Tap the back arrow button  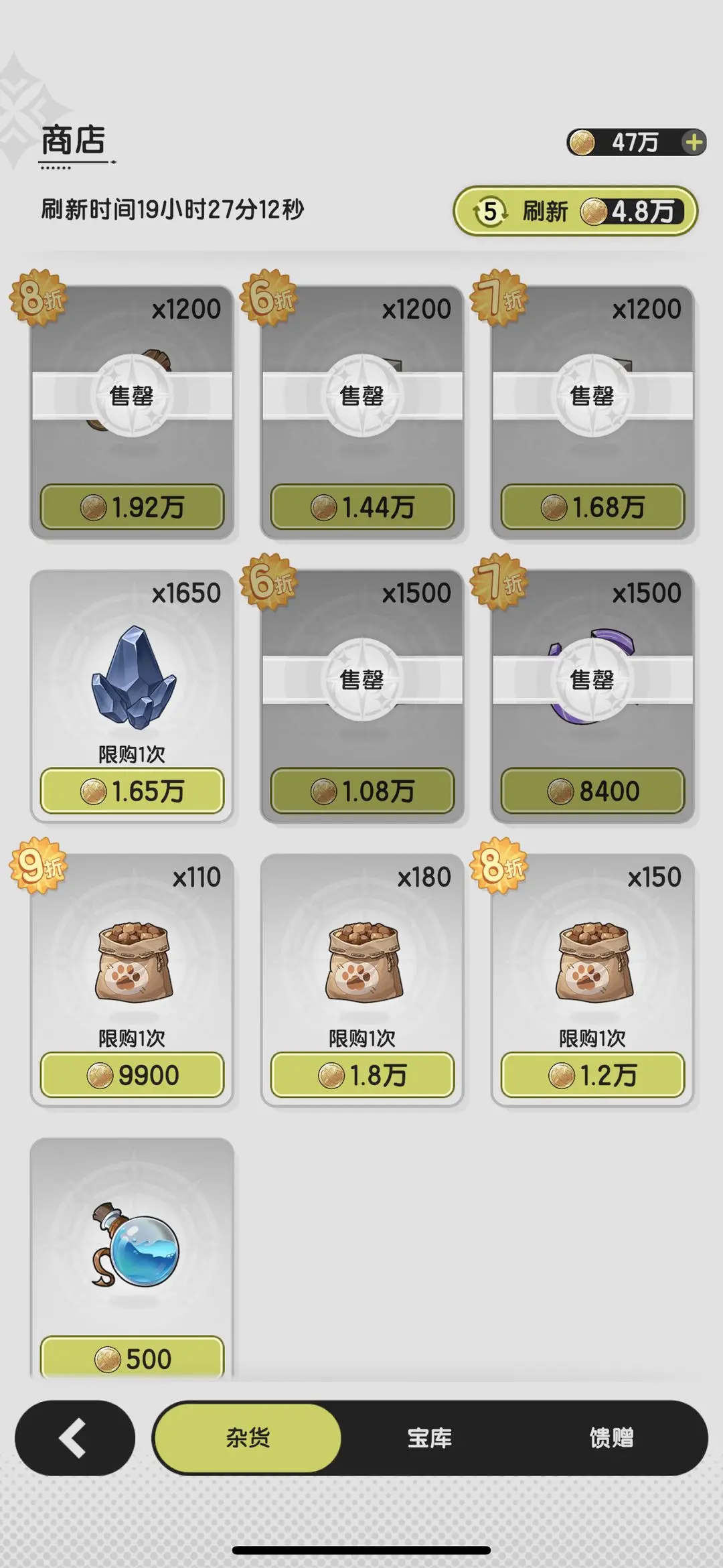point(74,1437)
